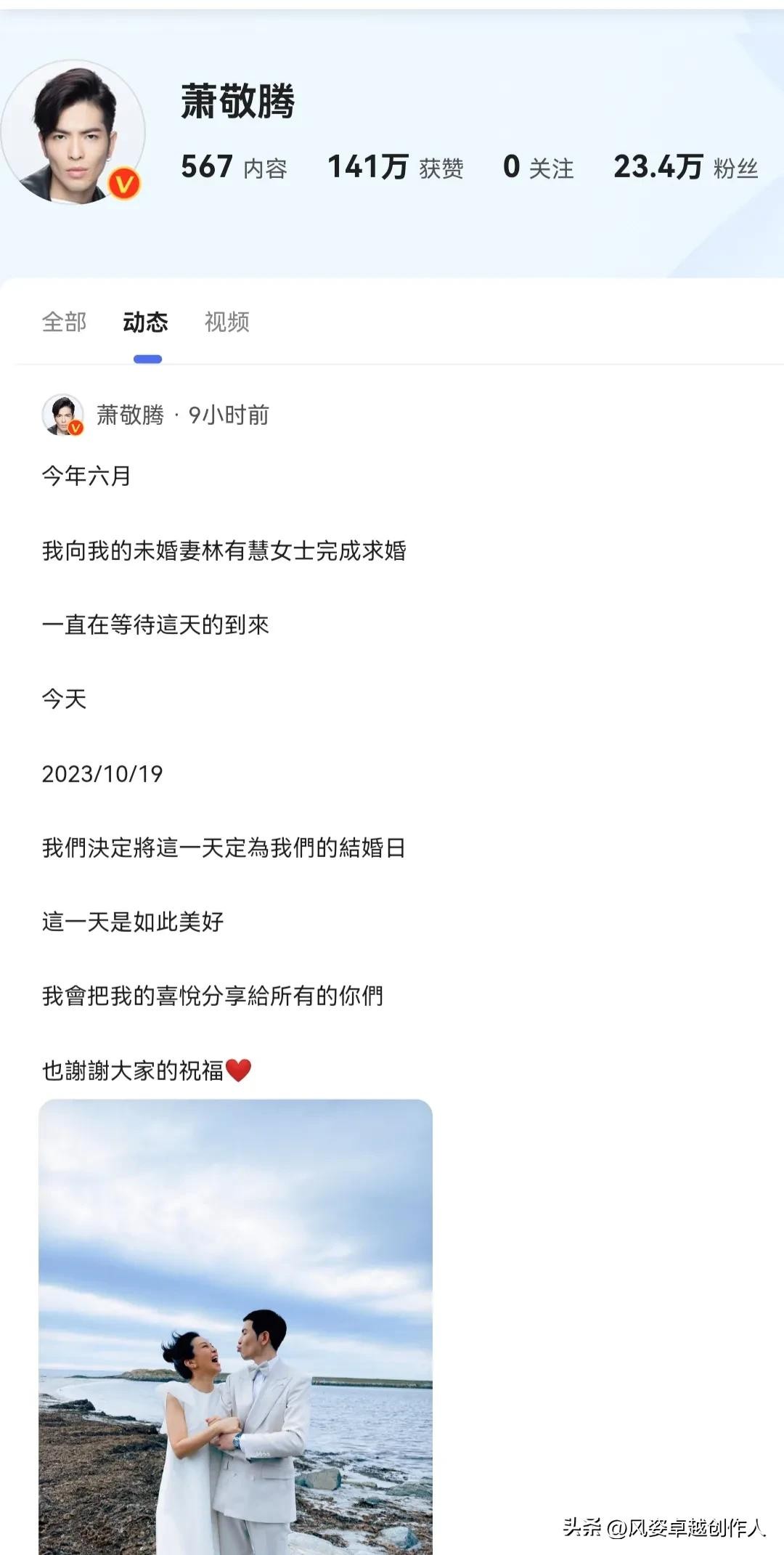784x1555 pixels.
Task: Open the beach wedding photo in the post
Action: (x=235, y=1325)
